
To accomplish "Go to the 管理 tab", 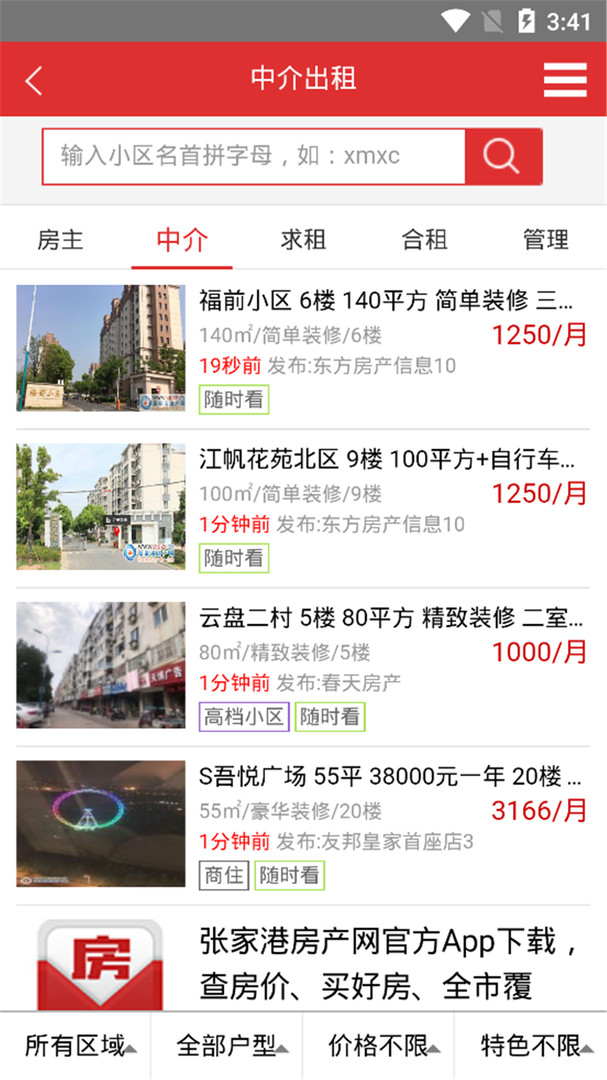I will tap(546, 240).
